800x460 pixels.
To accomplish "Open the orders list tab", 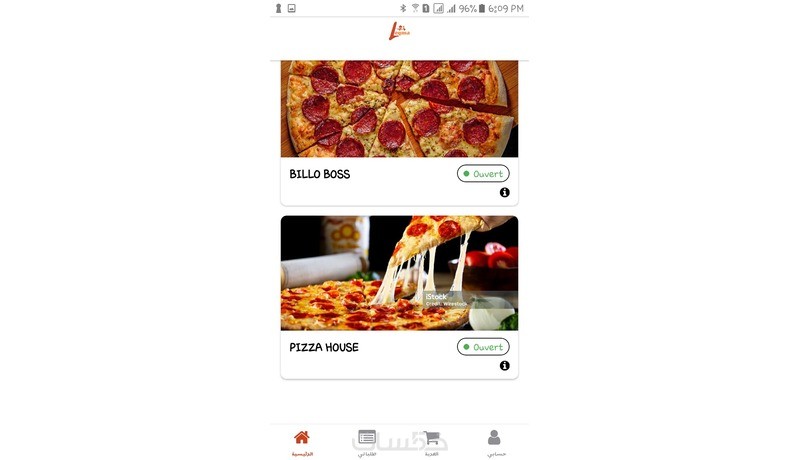I will click(367, 441).
